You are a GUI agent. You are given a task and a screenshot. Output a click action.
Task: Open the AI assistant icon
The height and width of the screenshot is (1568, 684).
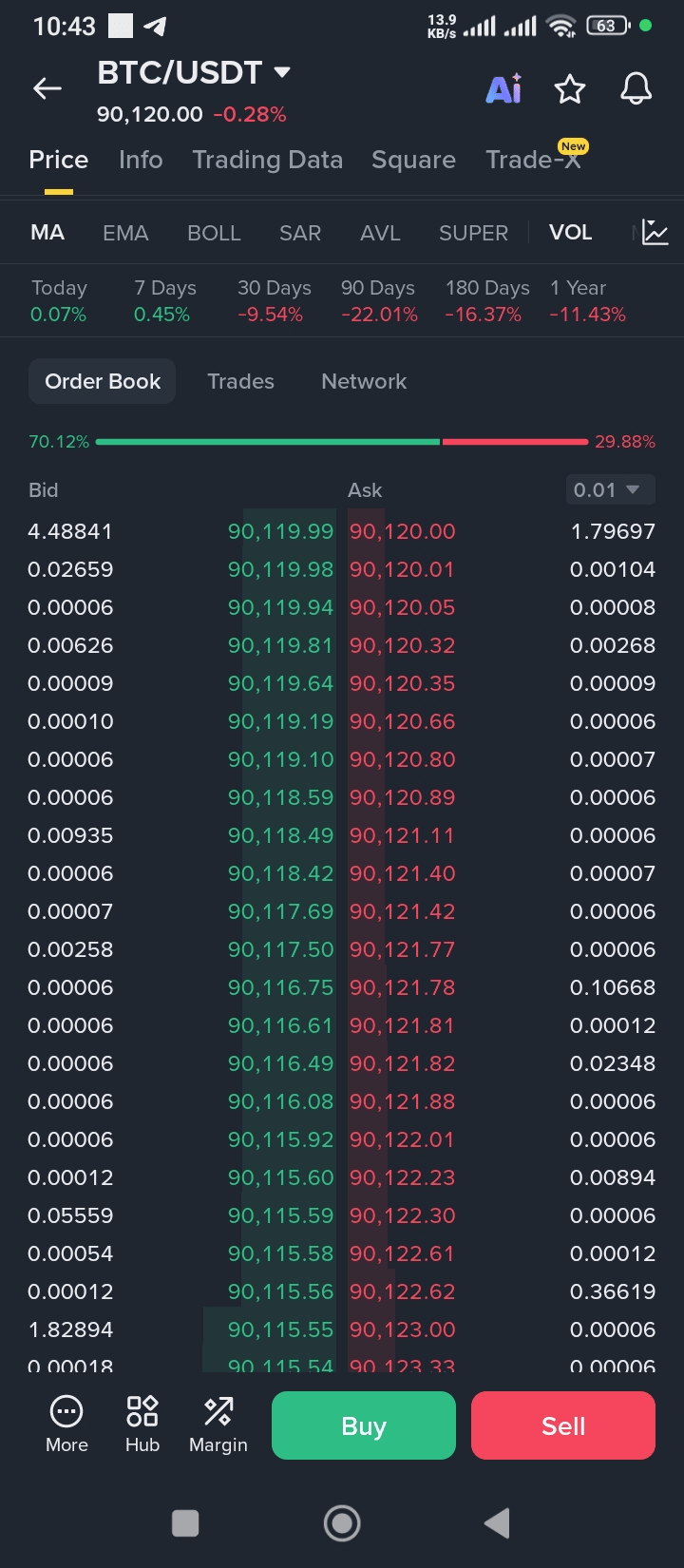click(503, 89)
